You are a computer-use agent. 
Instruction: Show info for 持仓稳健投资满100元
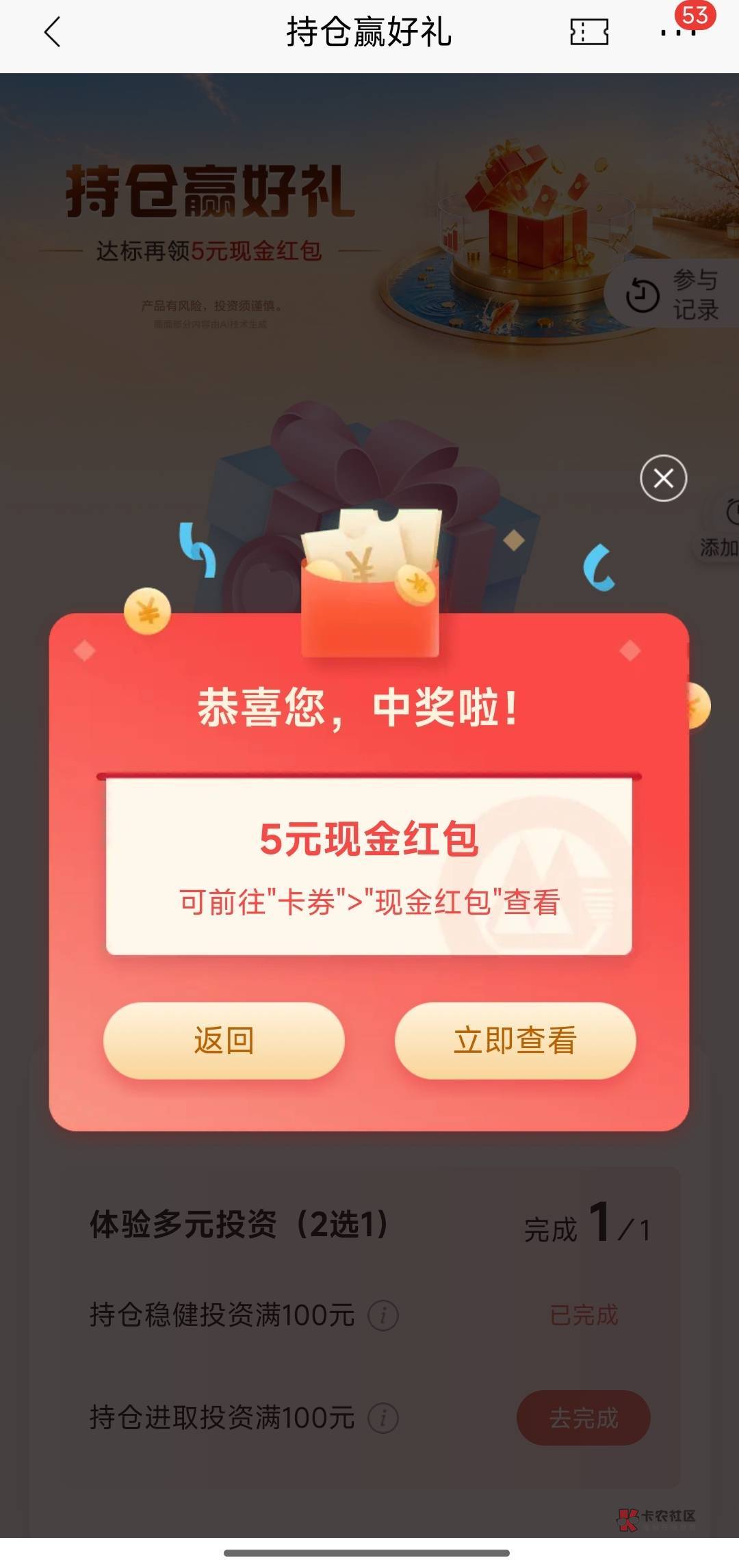click(383, 1315)
